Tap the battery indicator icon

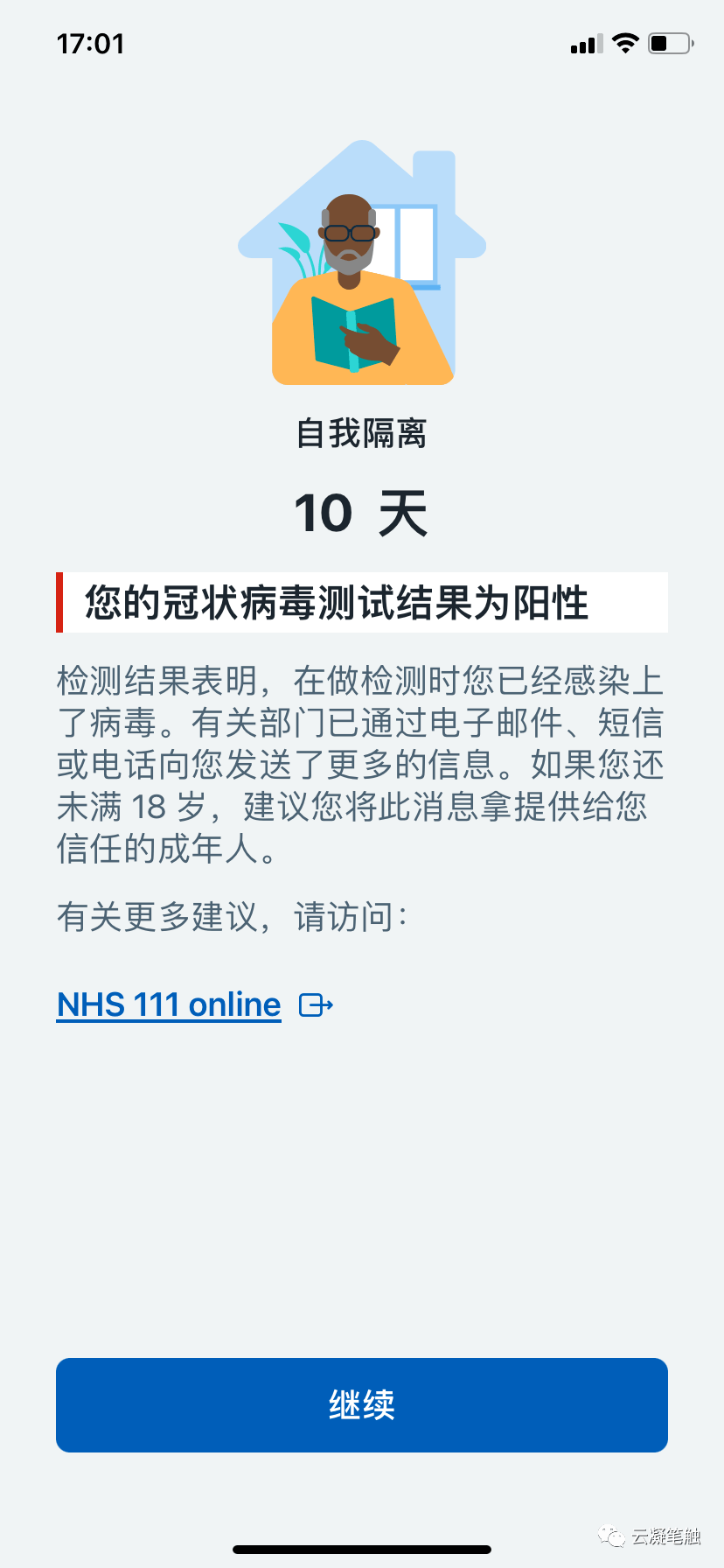click(669, 43)
